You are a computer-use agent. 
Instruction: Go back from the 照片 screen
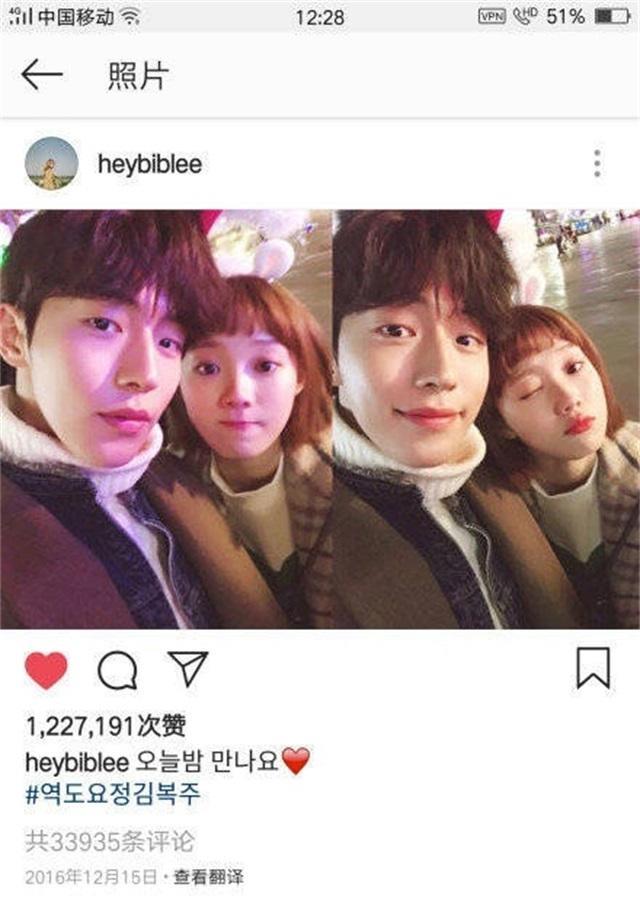tap(42, 75)
